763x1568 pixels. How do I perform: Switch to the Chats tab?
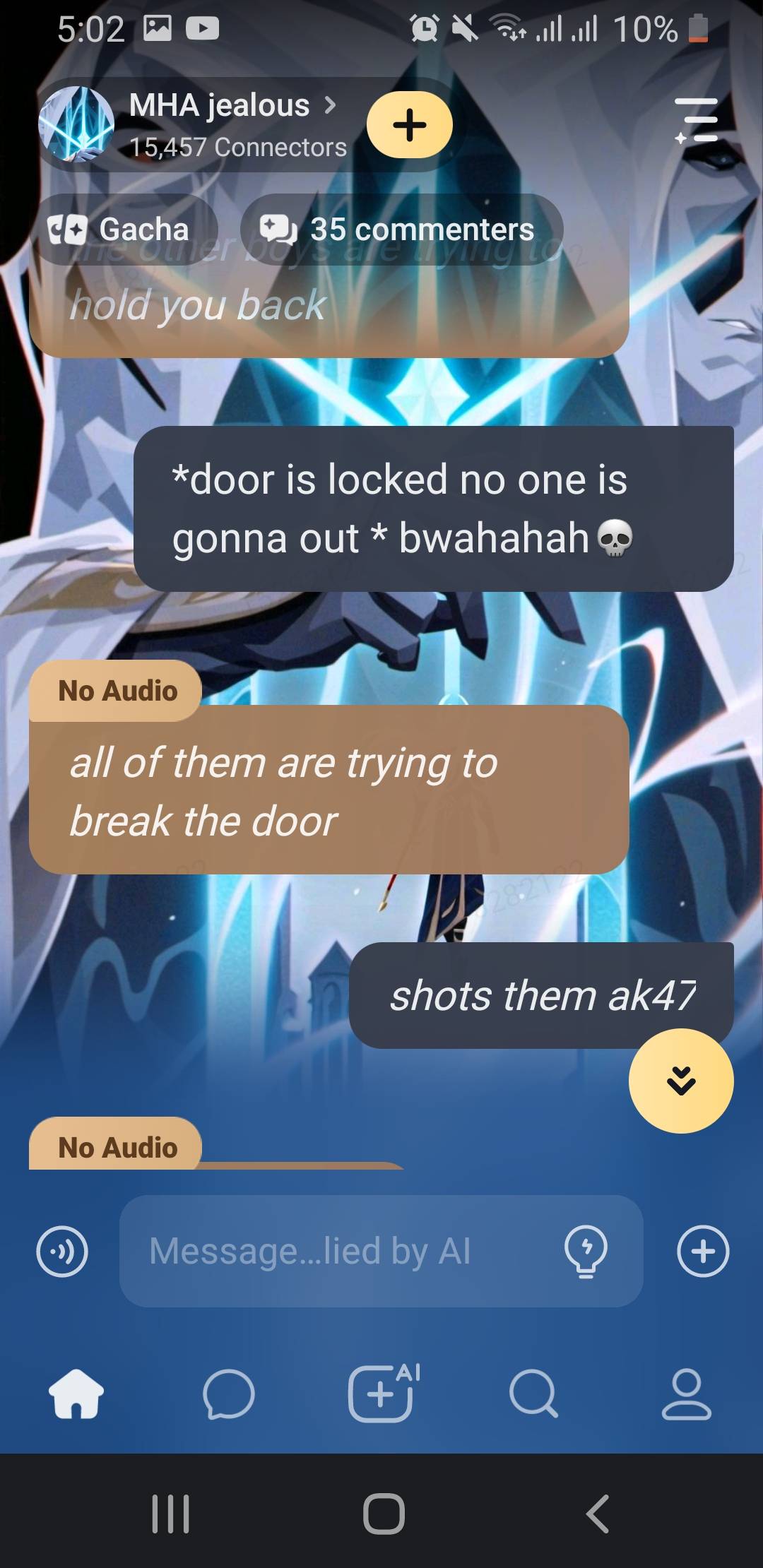click(x=228, y=1394)
